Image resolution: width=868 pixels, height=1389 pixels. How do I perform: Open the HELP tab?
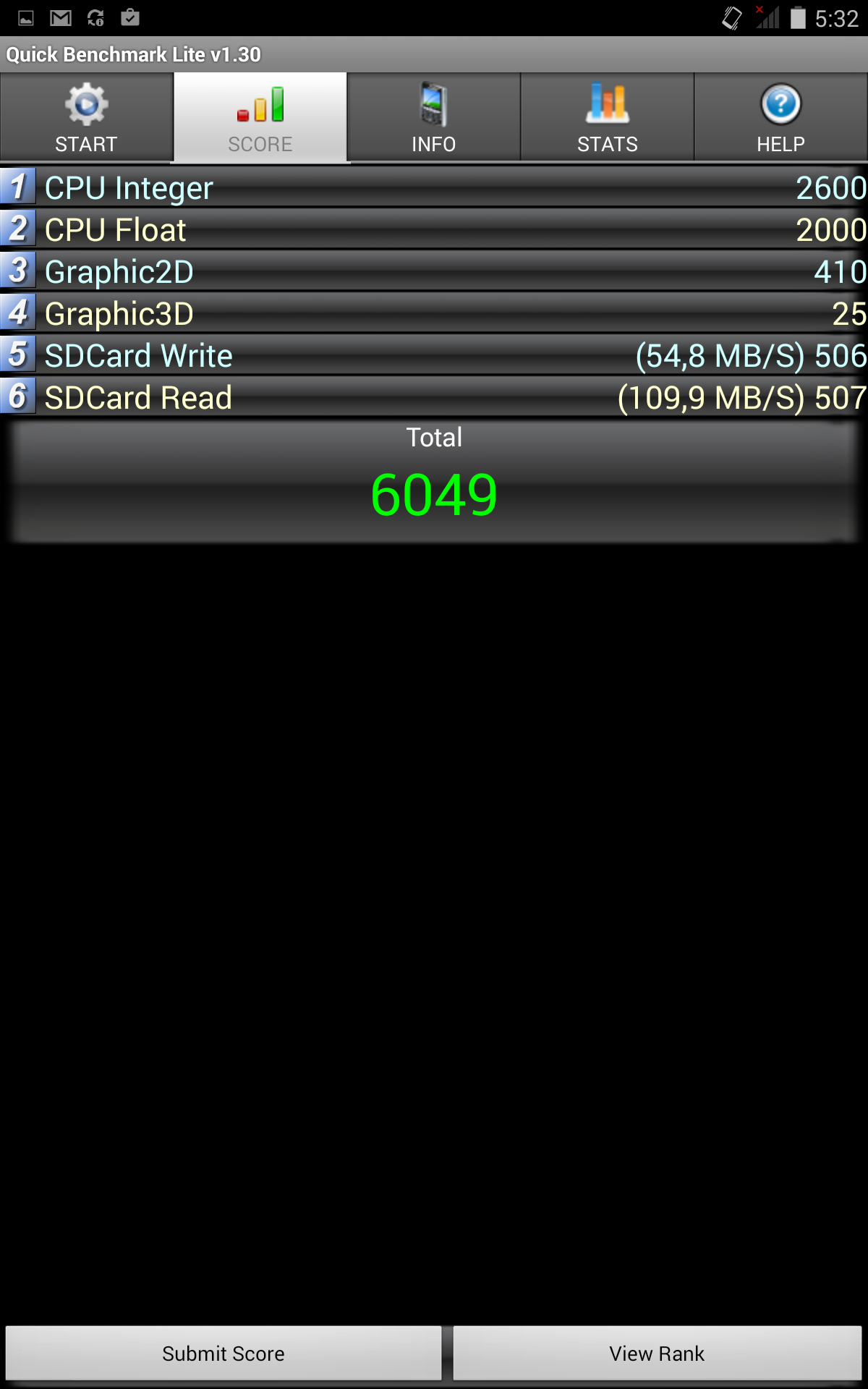tap(780, 117)
